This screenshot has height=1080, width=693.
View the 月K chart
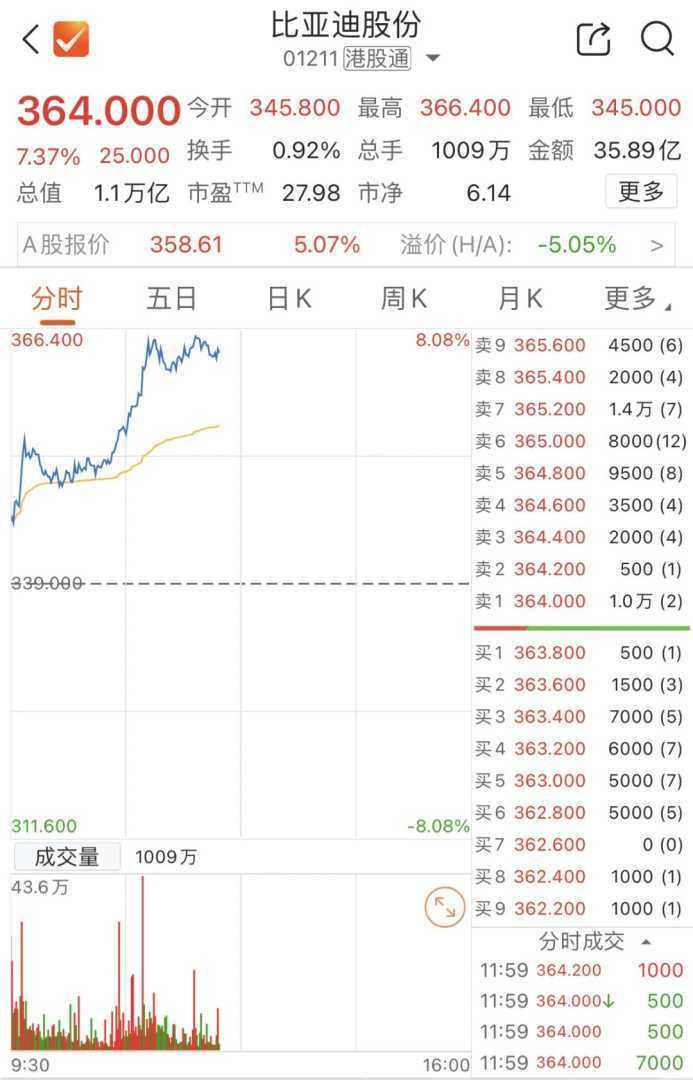tap(520, 298)
